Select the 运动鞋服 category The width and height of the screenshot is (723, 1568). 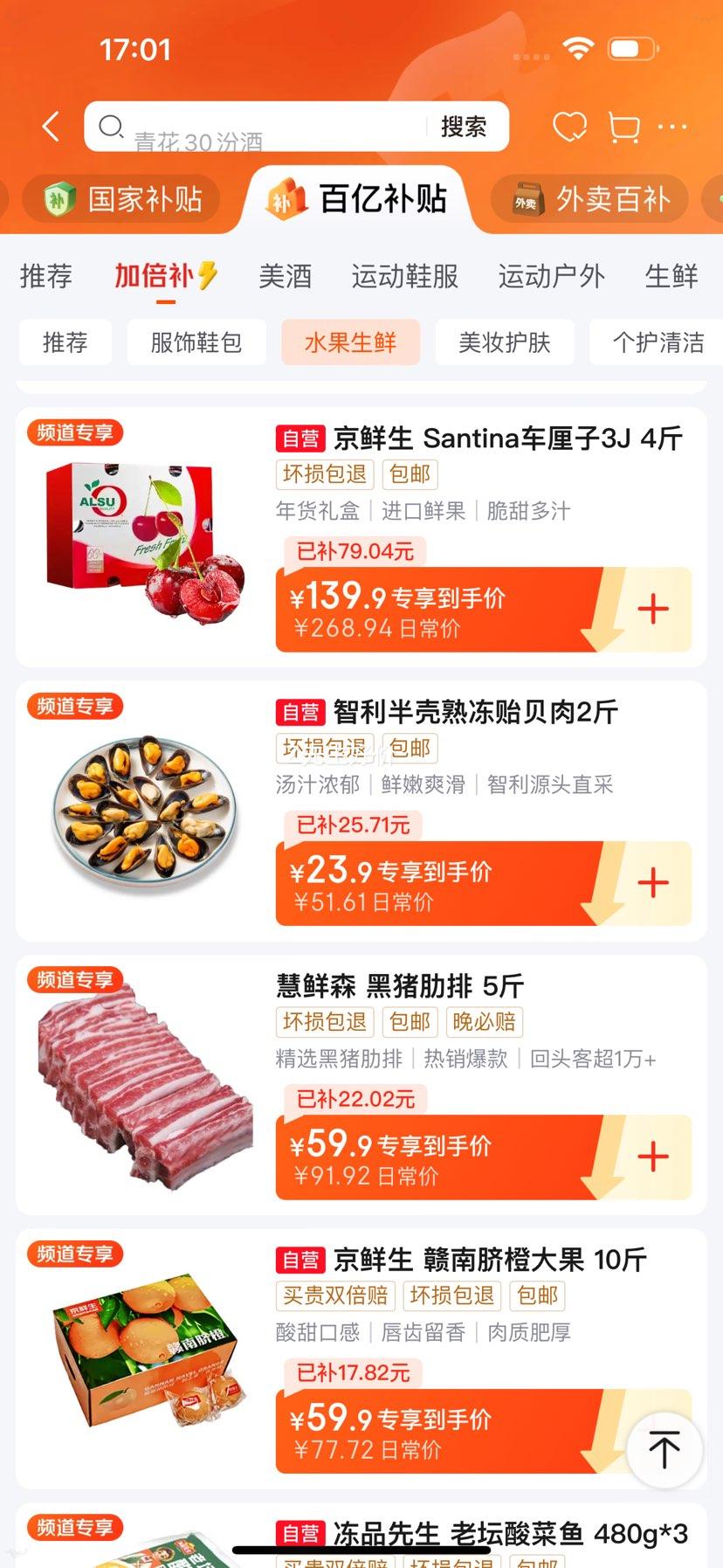click(x=404, y=276)
